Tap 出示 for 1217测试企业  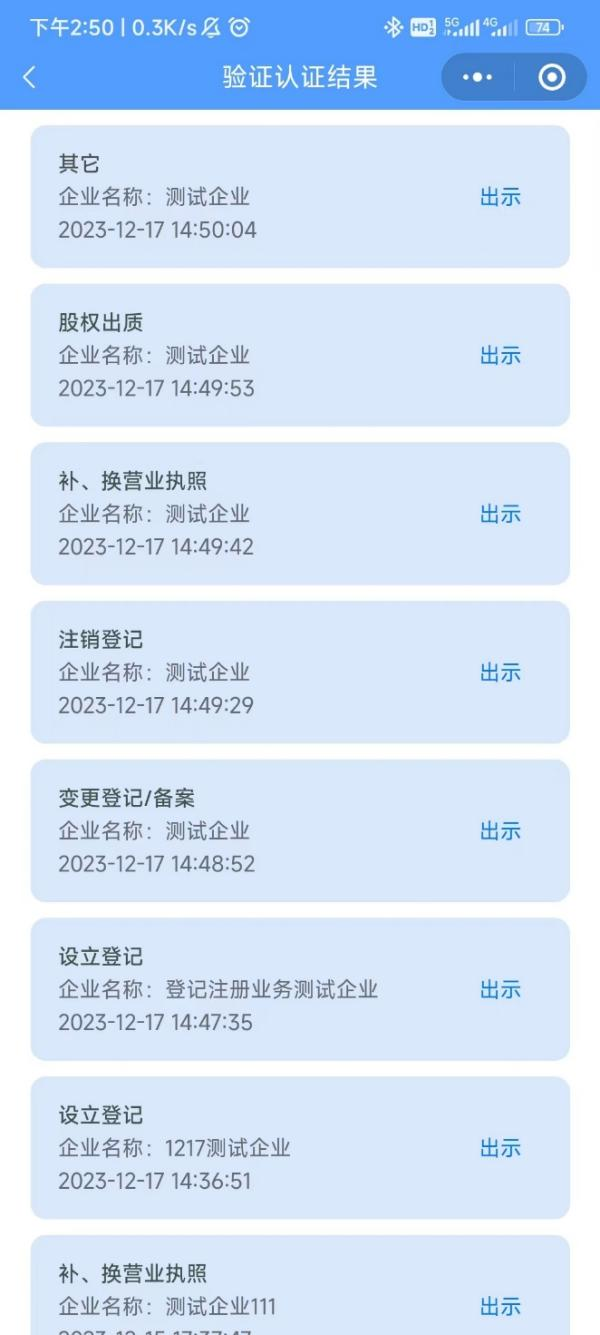tap(500, 1148)
